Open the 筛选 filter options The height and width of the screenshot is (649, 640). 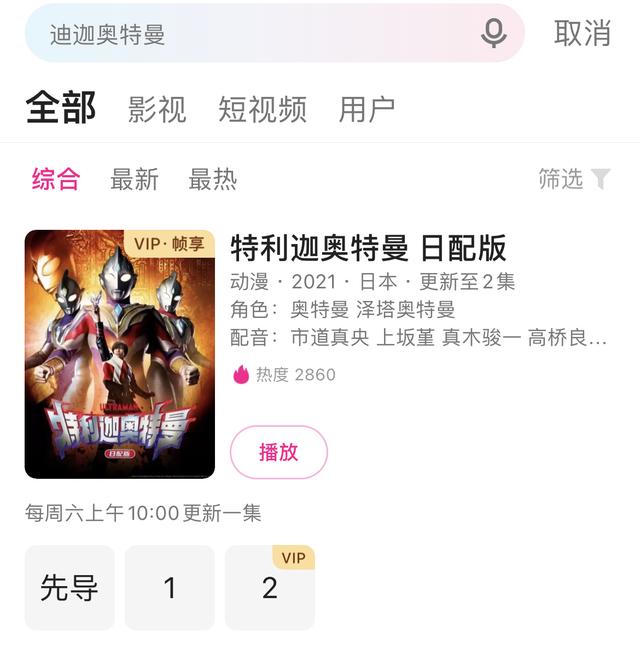[574, 179]
